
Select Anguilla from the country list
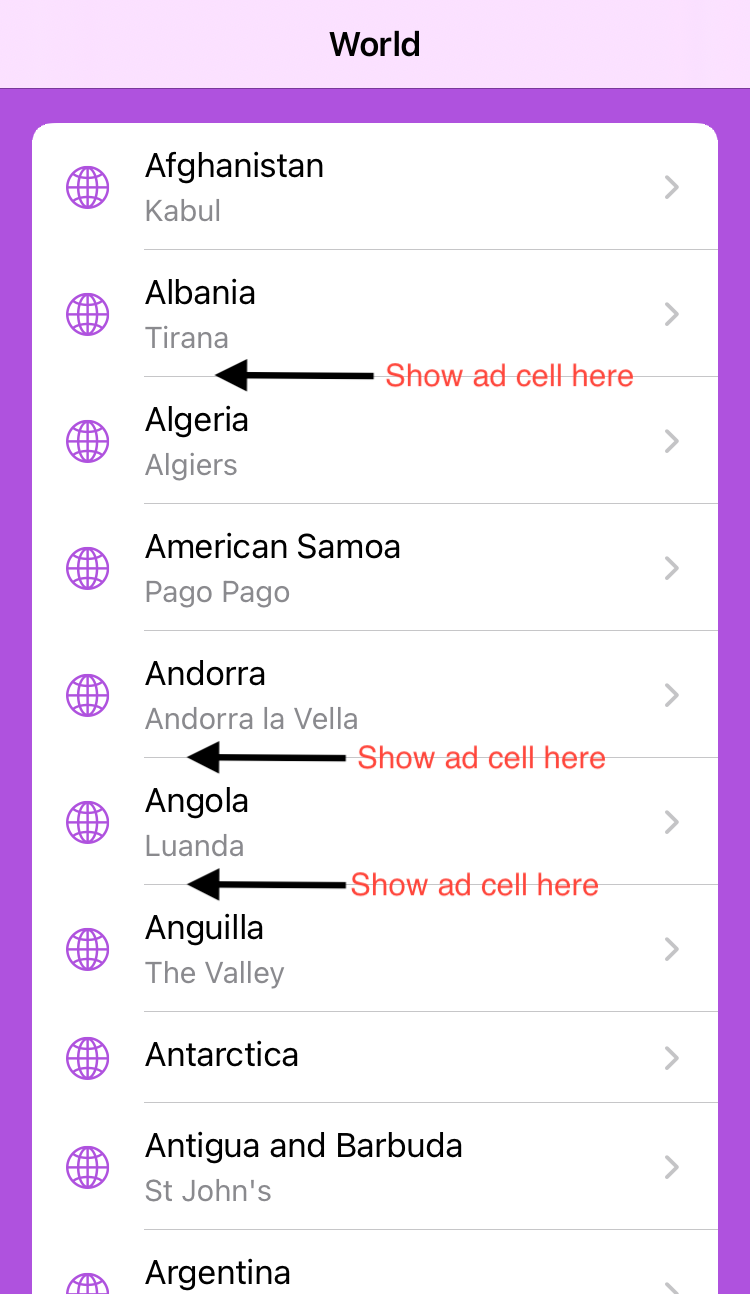[375, 948]
